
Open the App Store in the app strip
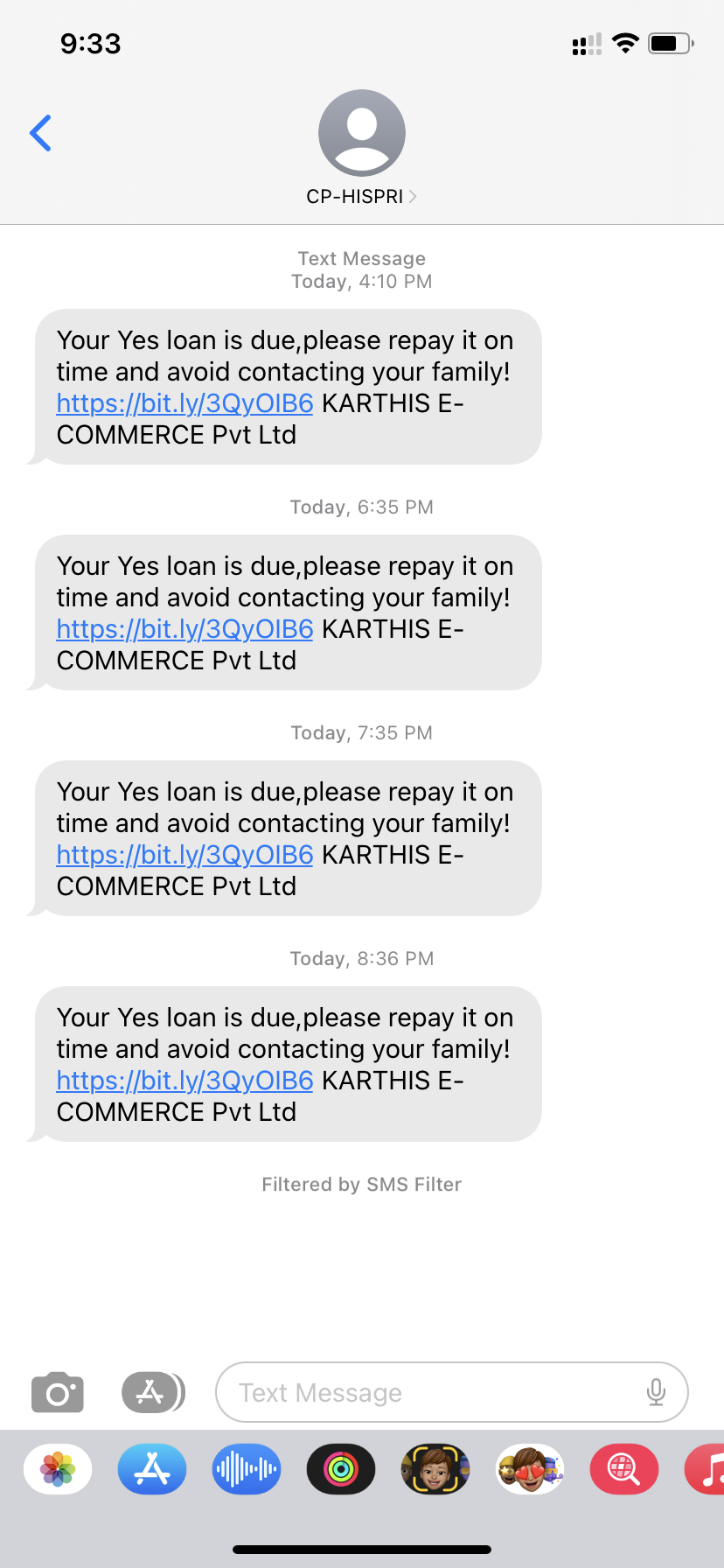point(152,1469)
